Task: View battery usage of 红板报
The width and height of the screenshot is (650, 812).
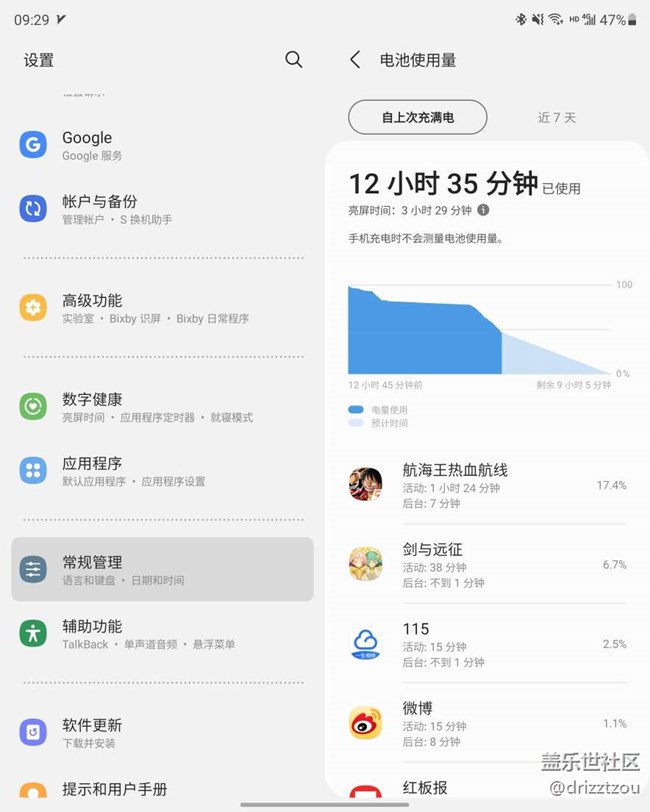Action: tap(487, 789)
